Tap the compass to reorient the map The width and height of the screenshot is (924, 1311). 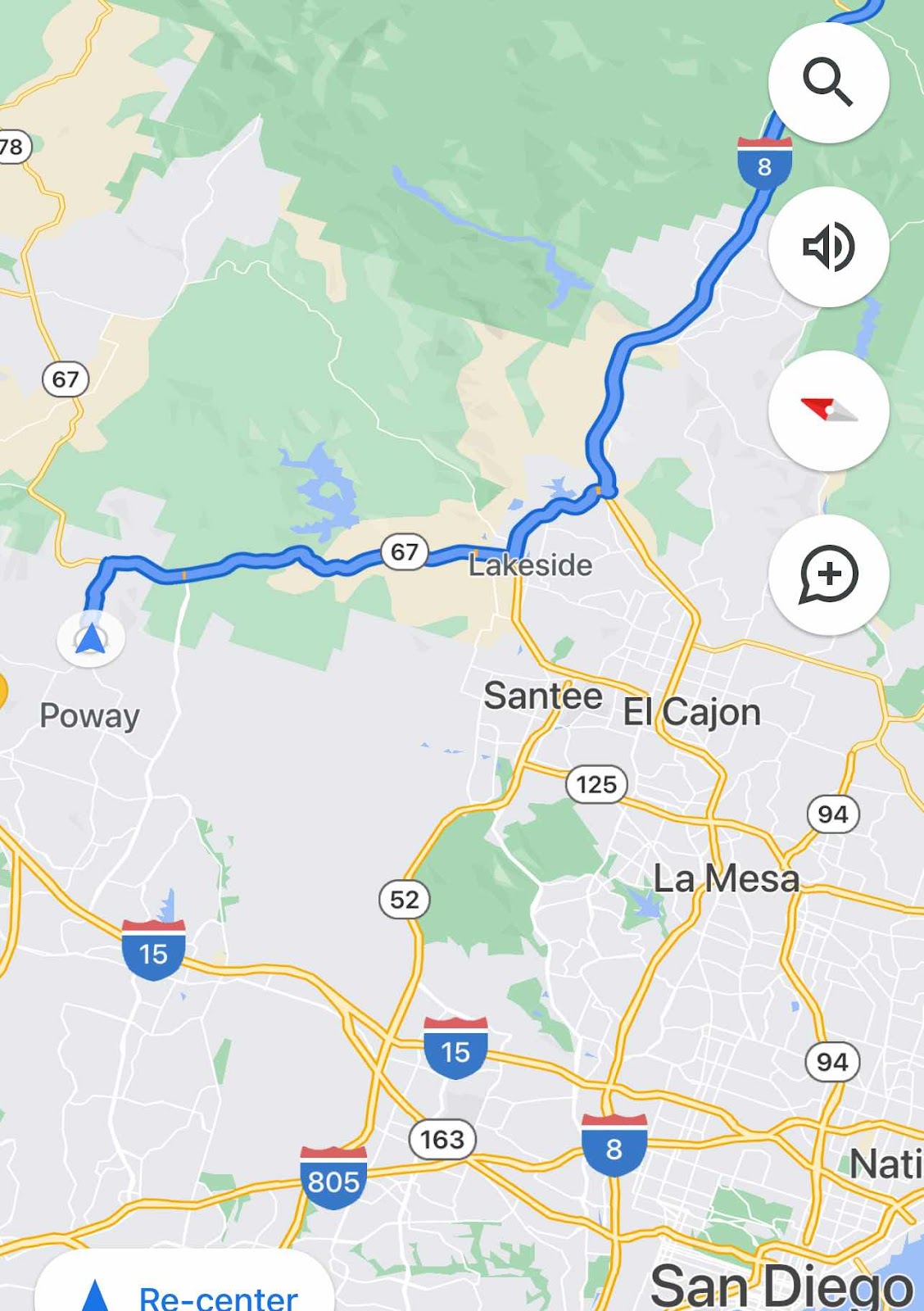pos(828,411)
